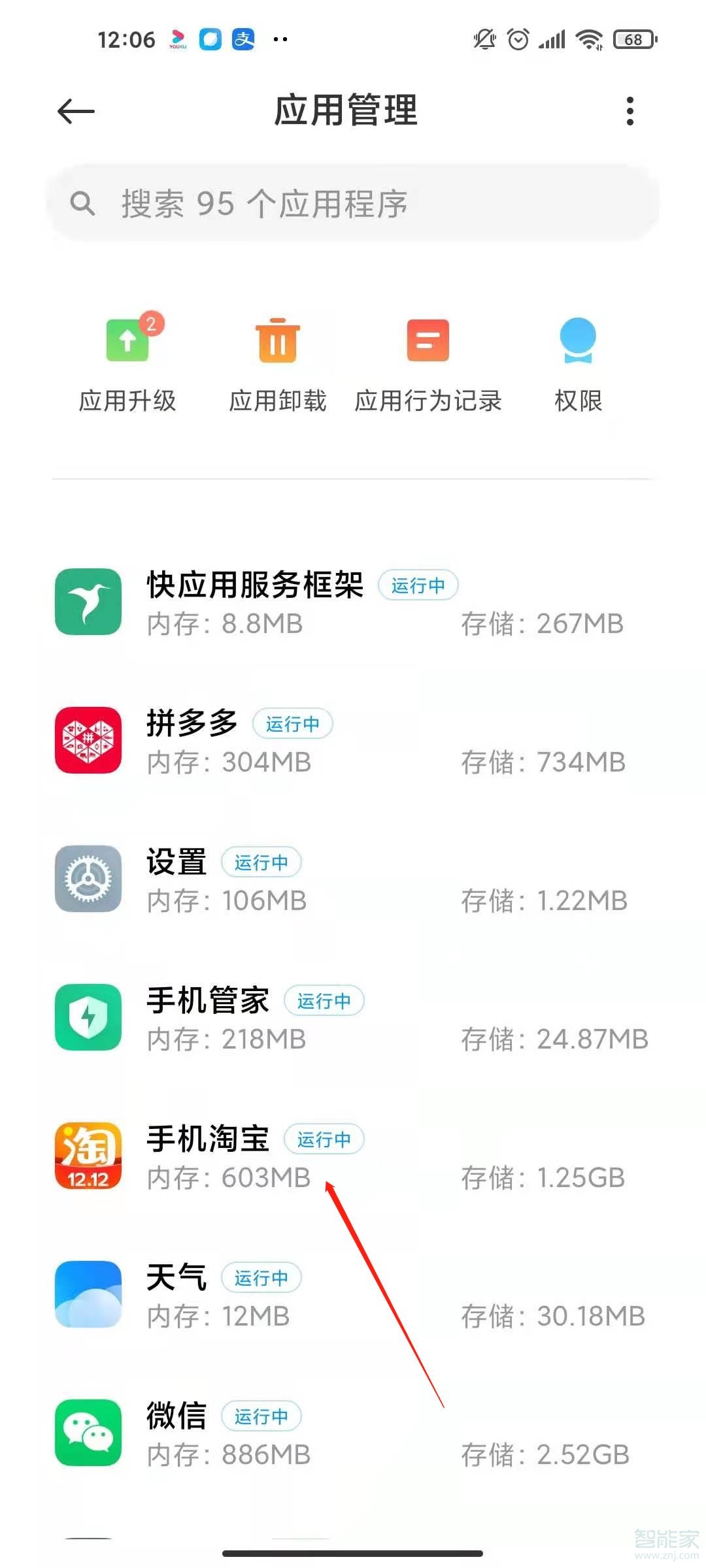Tap the 手机淘宝 (Taobao) 12.12 icon
Screen dimensions: 706x1568
90,1155
